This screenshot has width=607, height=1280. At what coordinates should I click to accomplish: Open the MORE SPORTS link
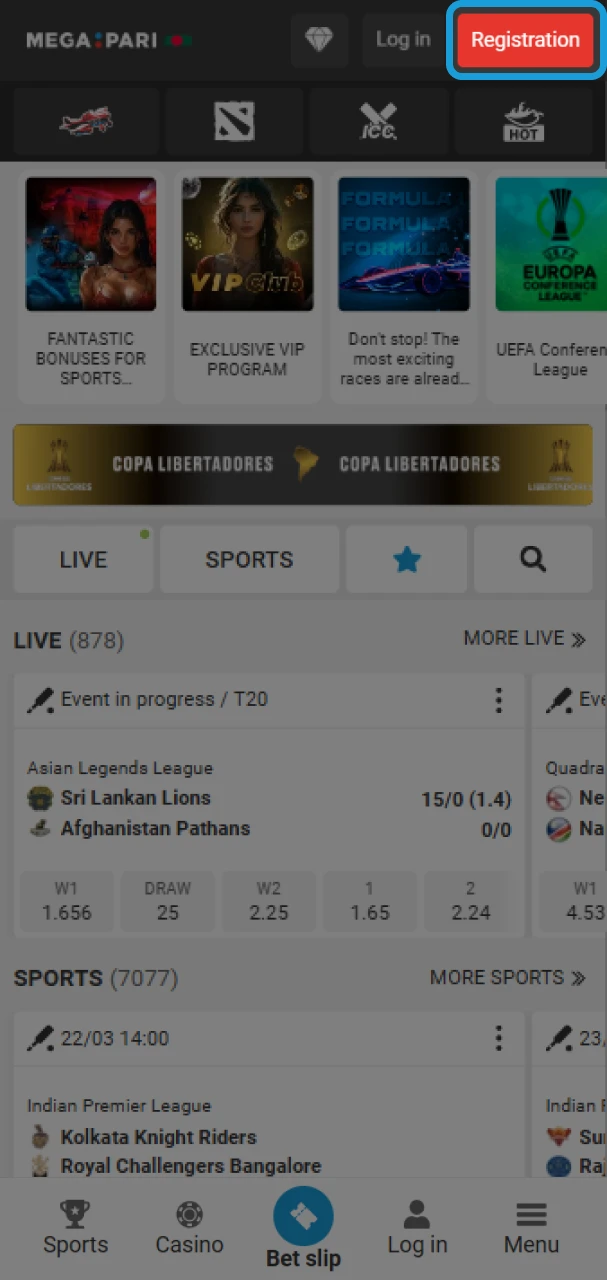coord(507,977)
